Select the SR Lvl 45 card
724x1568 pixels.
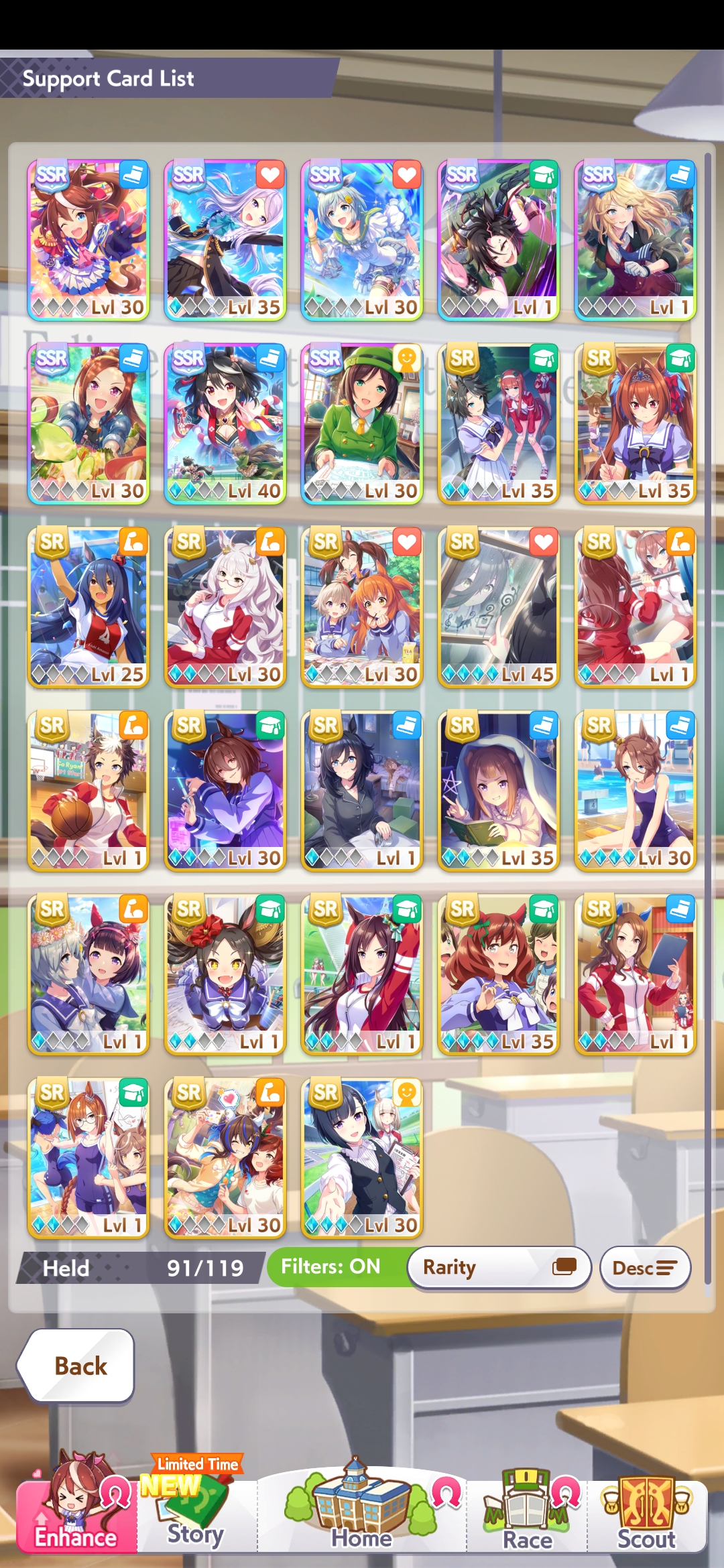(499, 607)
